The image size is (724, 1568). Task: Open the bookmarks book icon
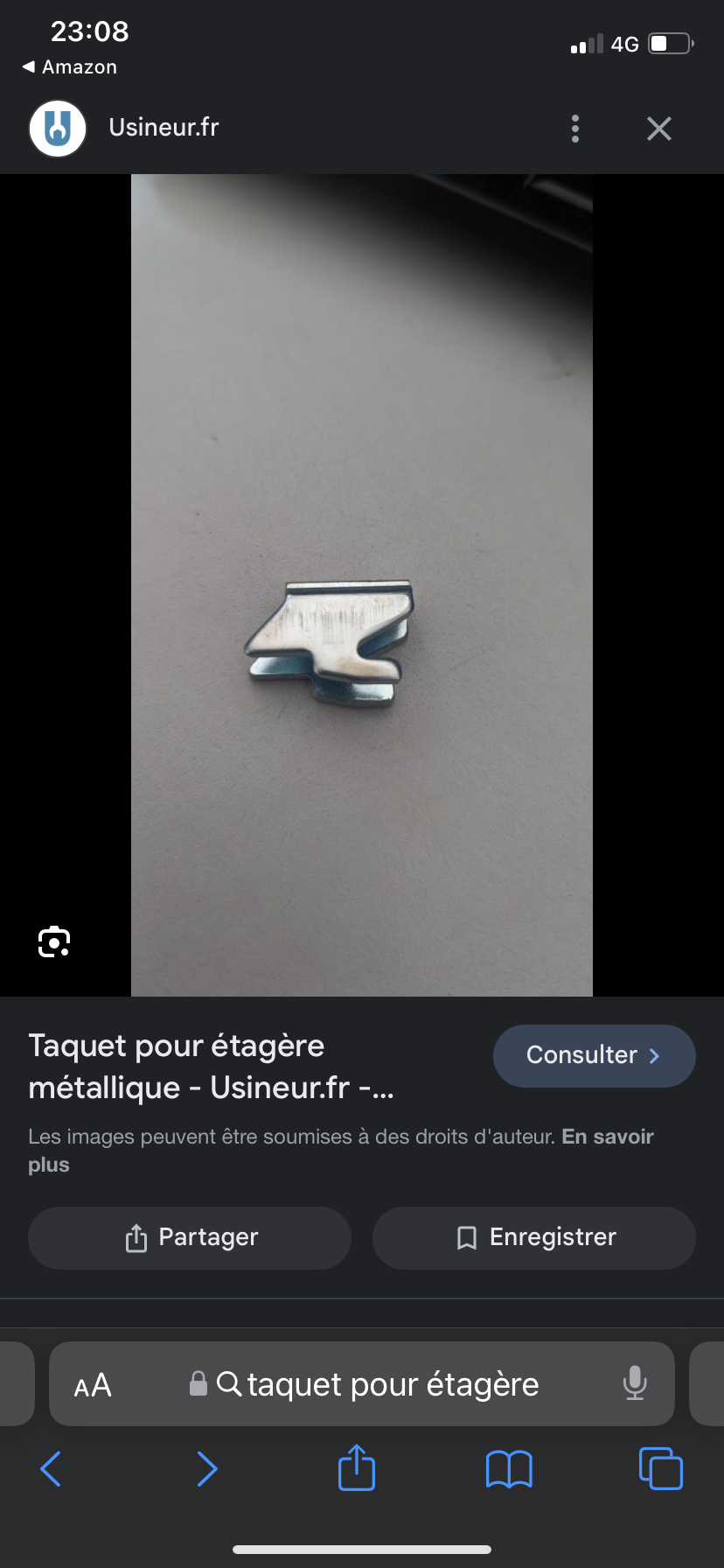[509, 1469]
